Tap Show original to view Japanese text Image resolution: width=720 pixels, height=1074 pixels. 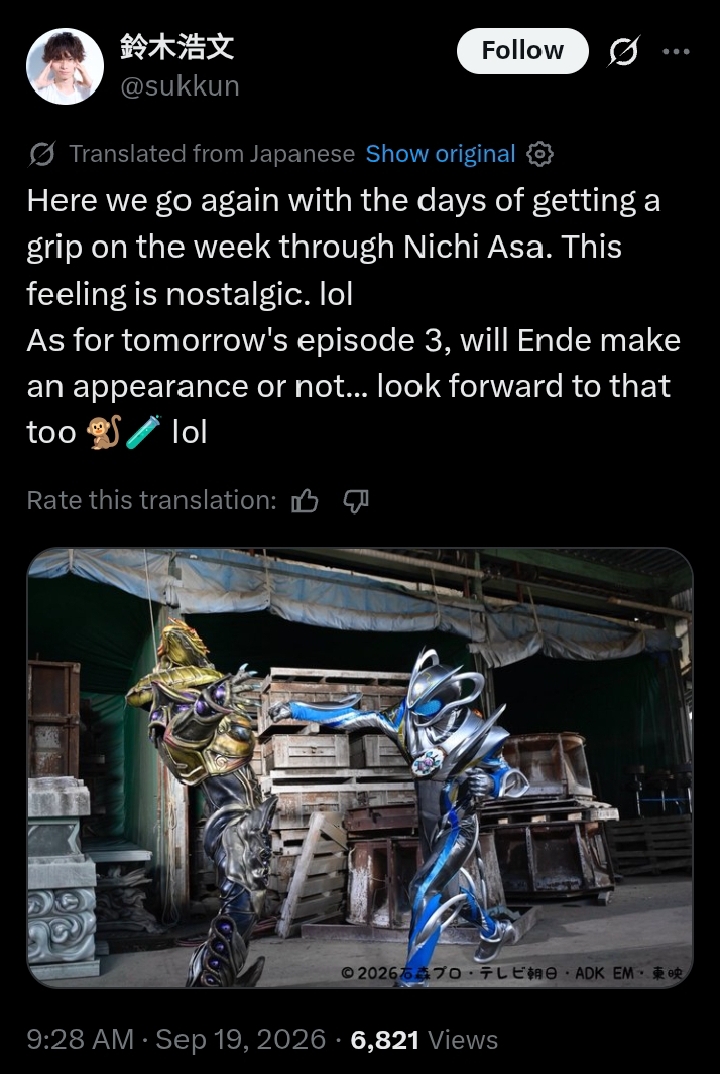440,154
